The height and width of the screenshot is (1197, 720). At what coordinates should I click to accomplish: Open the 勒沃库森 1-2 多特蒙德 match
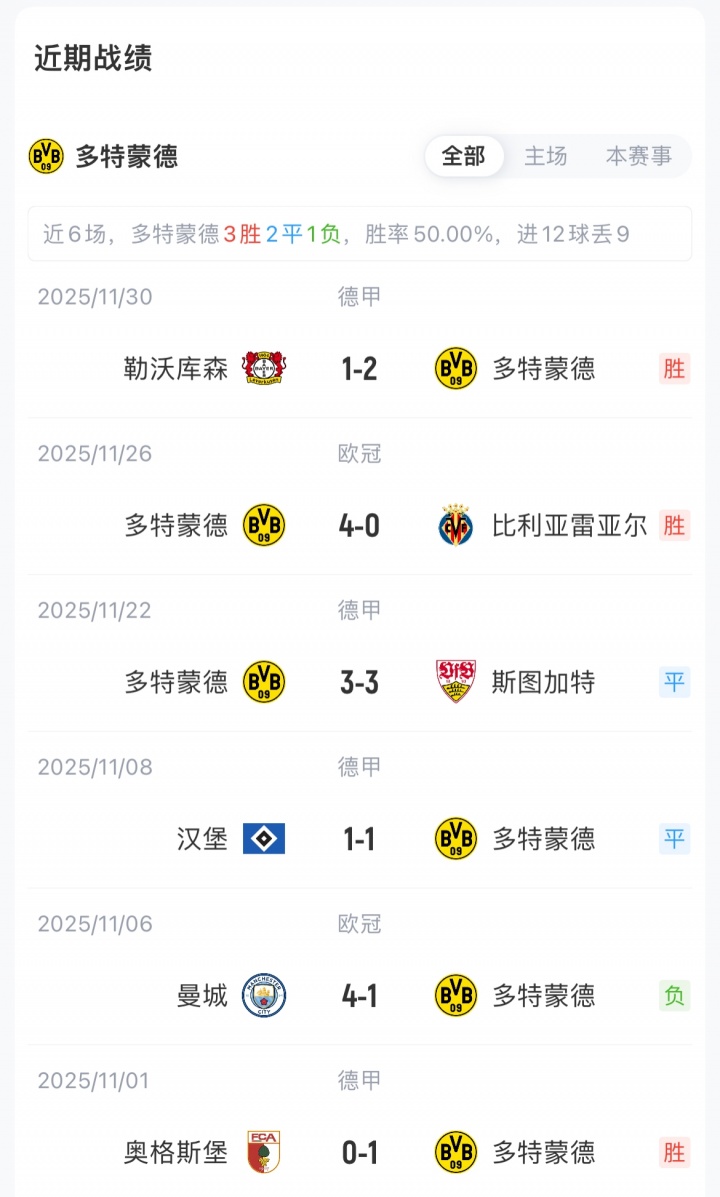coord(359,369)
